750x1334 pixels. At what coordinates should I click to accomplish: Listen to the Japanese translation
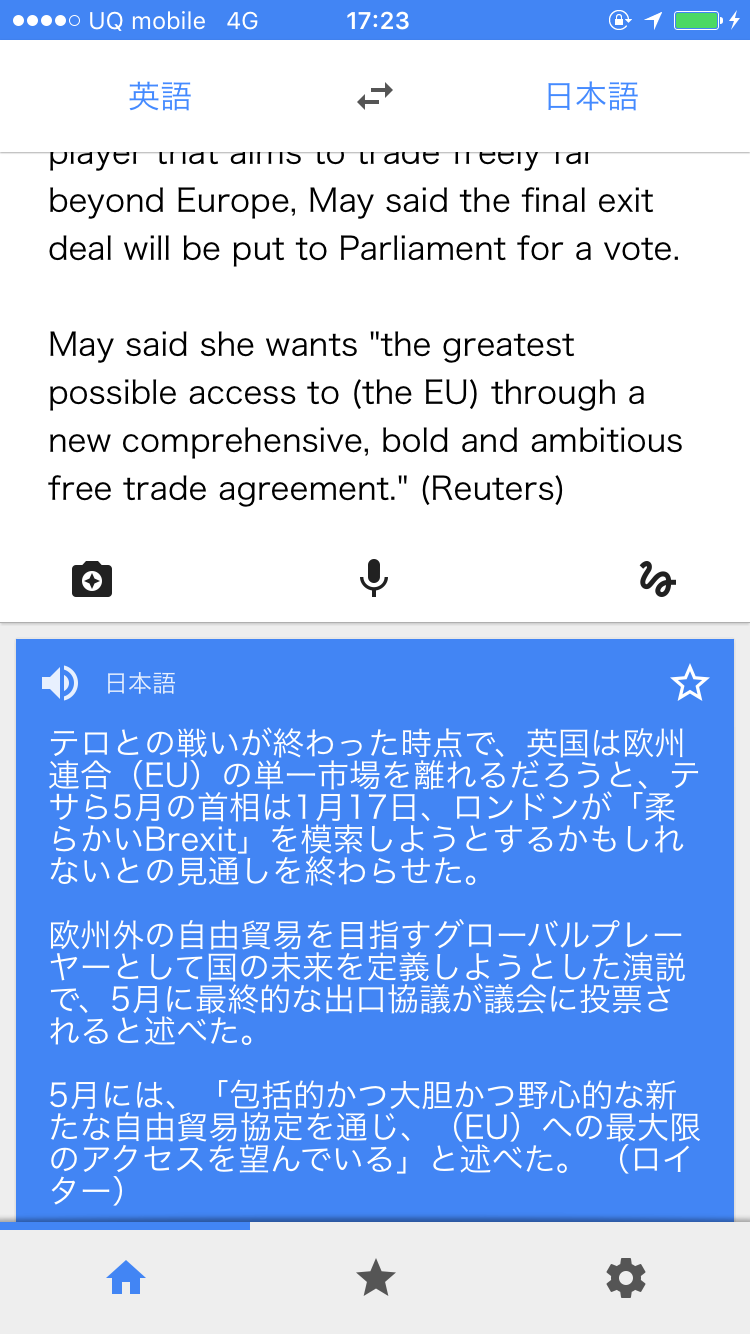[x=60, y=684]
